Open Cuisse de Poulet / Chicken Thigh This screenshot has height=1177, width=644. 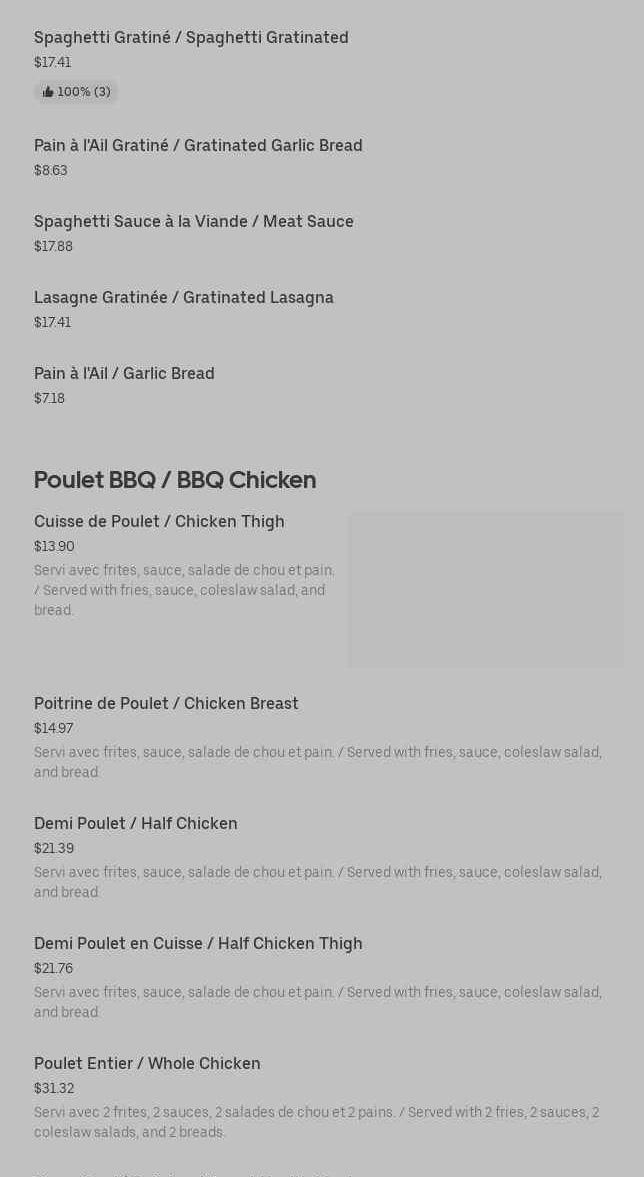click(159, 522)
